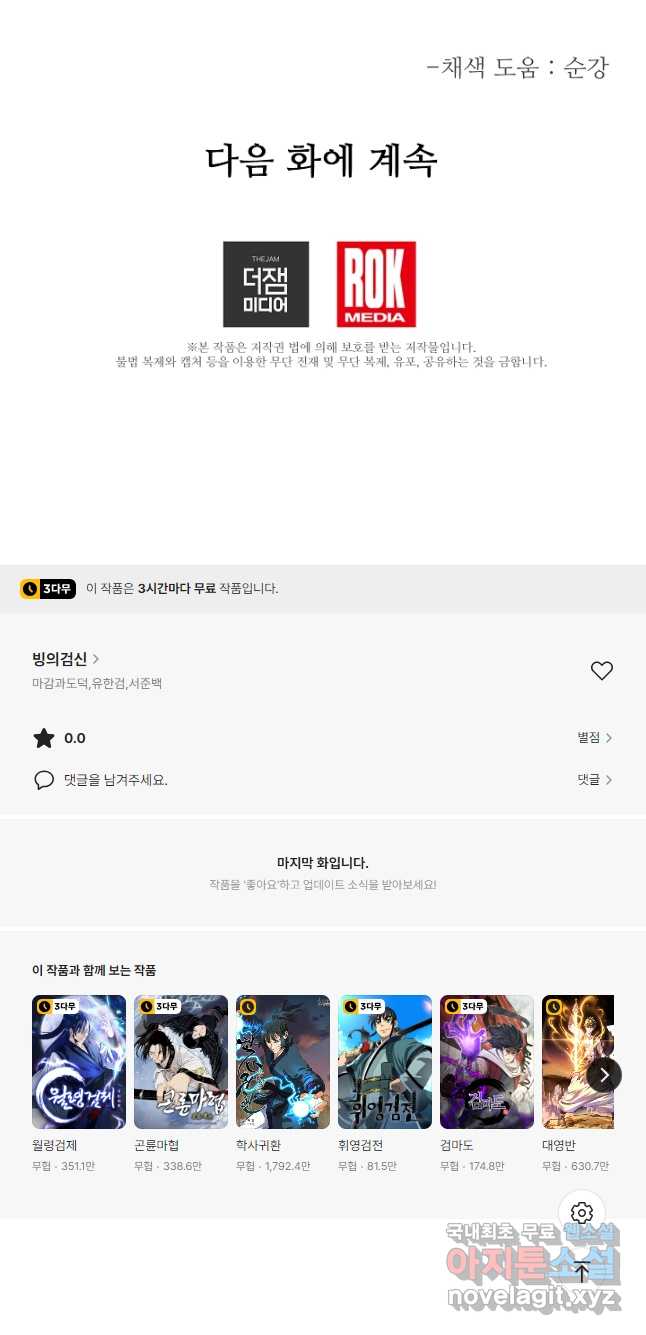Open the 빙의검신 series page
Viewport: 646px width, 1335px height.
pyautogui.click(x=66, y=659)
